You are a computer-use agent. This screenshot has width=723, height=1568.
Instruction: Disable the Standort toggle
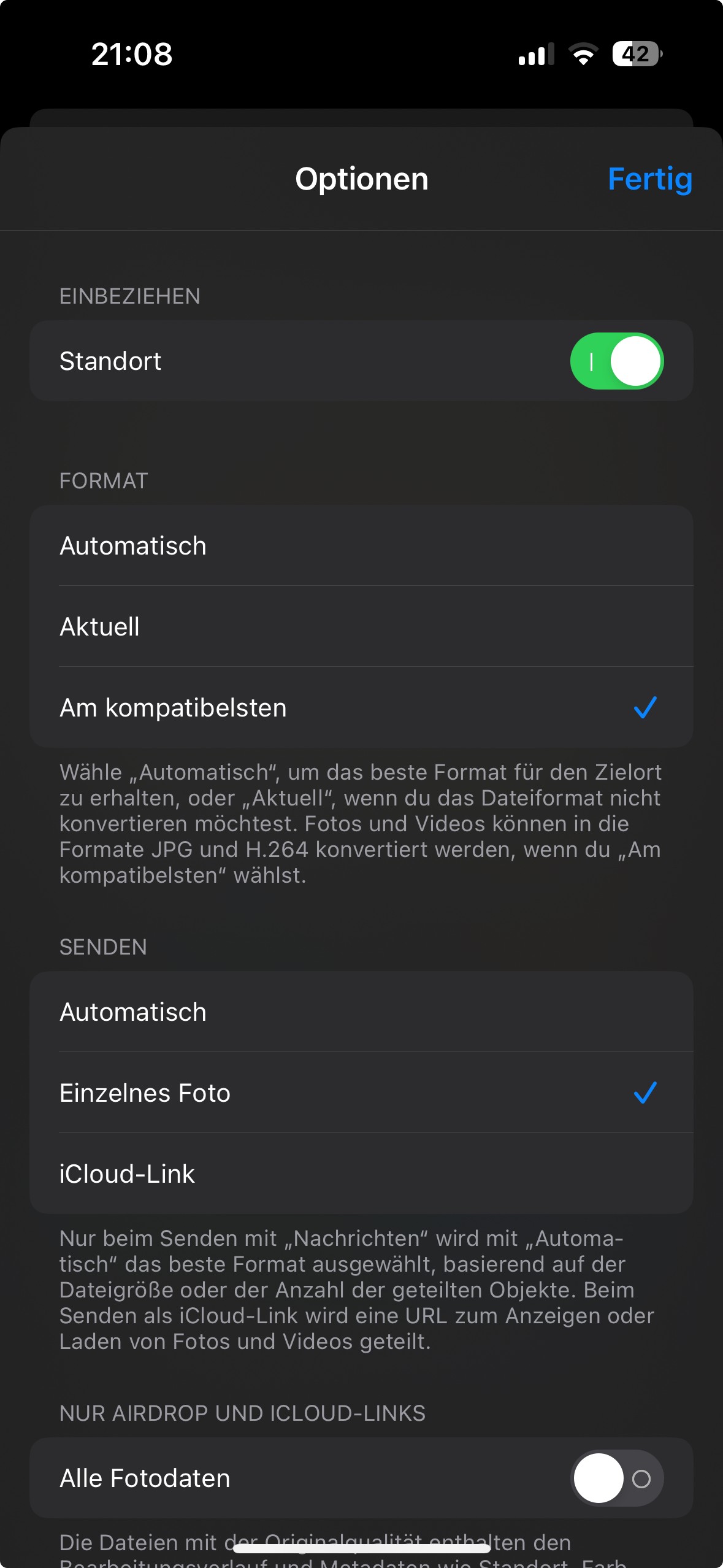617,361
